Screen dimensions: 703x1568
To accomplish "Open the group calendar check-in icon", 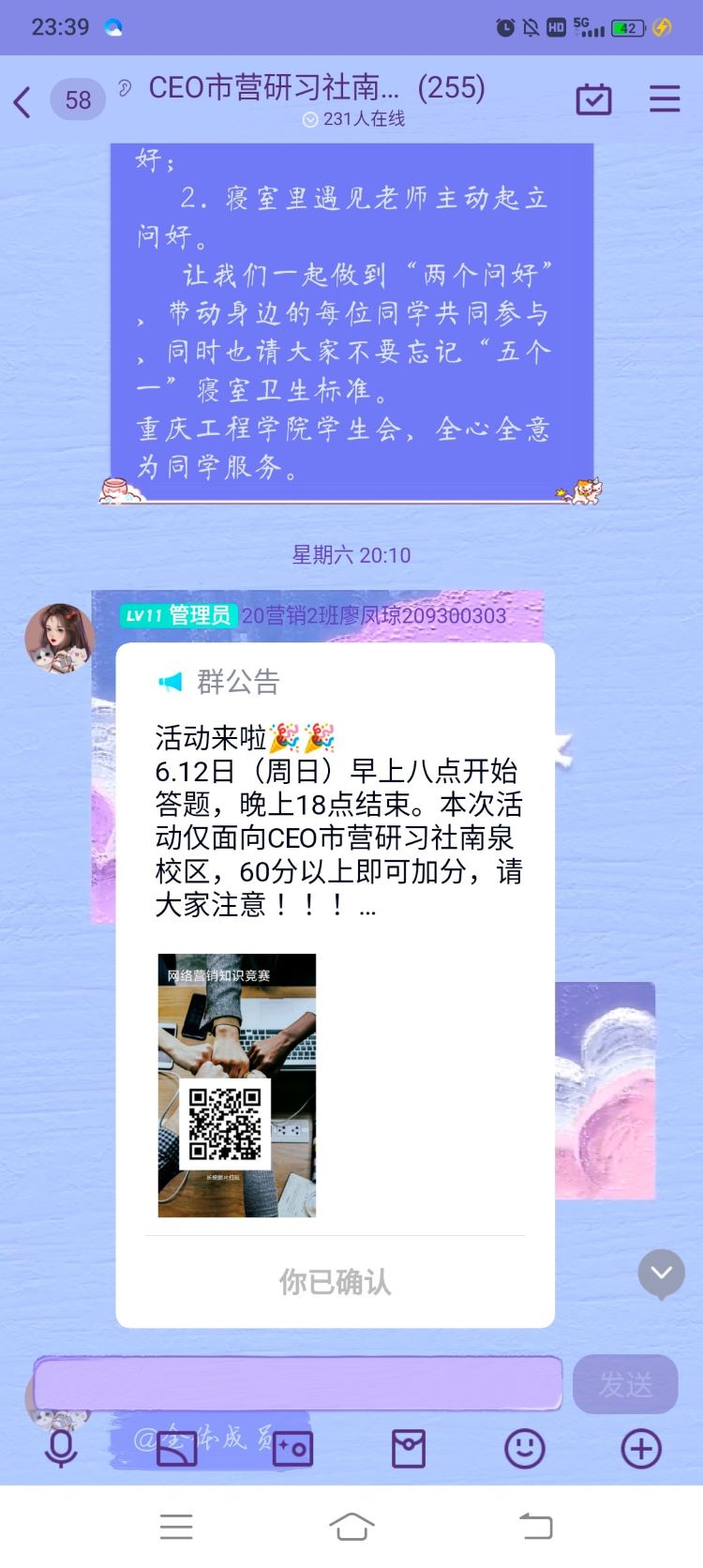I will [x=593, y=98].
